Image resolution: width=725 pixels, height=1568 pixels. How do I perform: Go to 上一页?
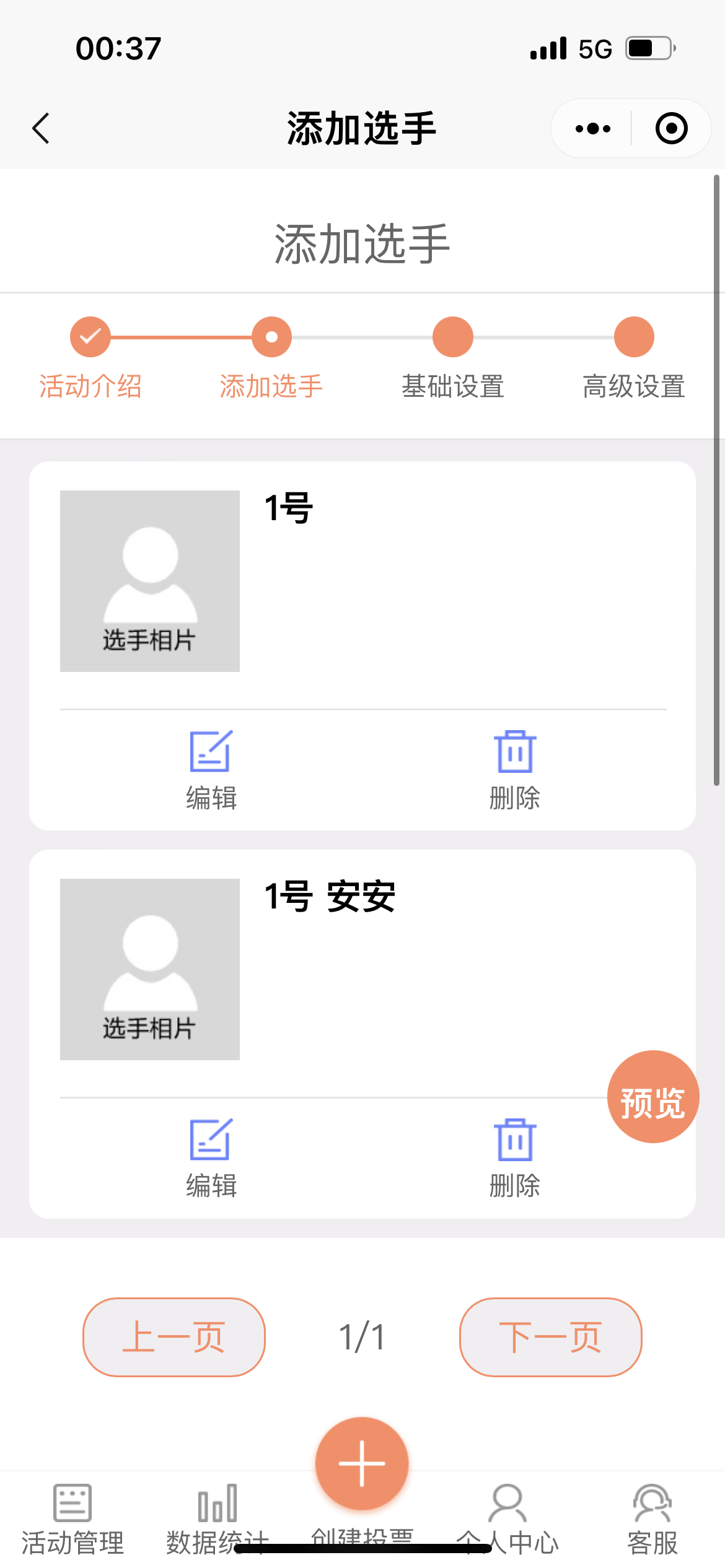click(x=174, y=1337)
